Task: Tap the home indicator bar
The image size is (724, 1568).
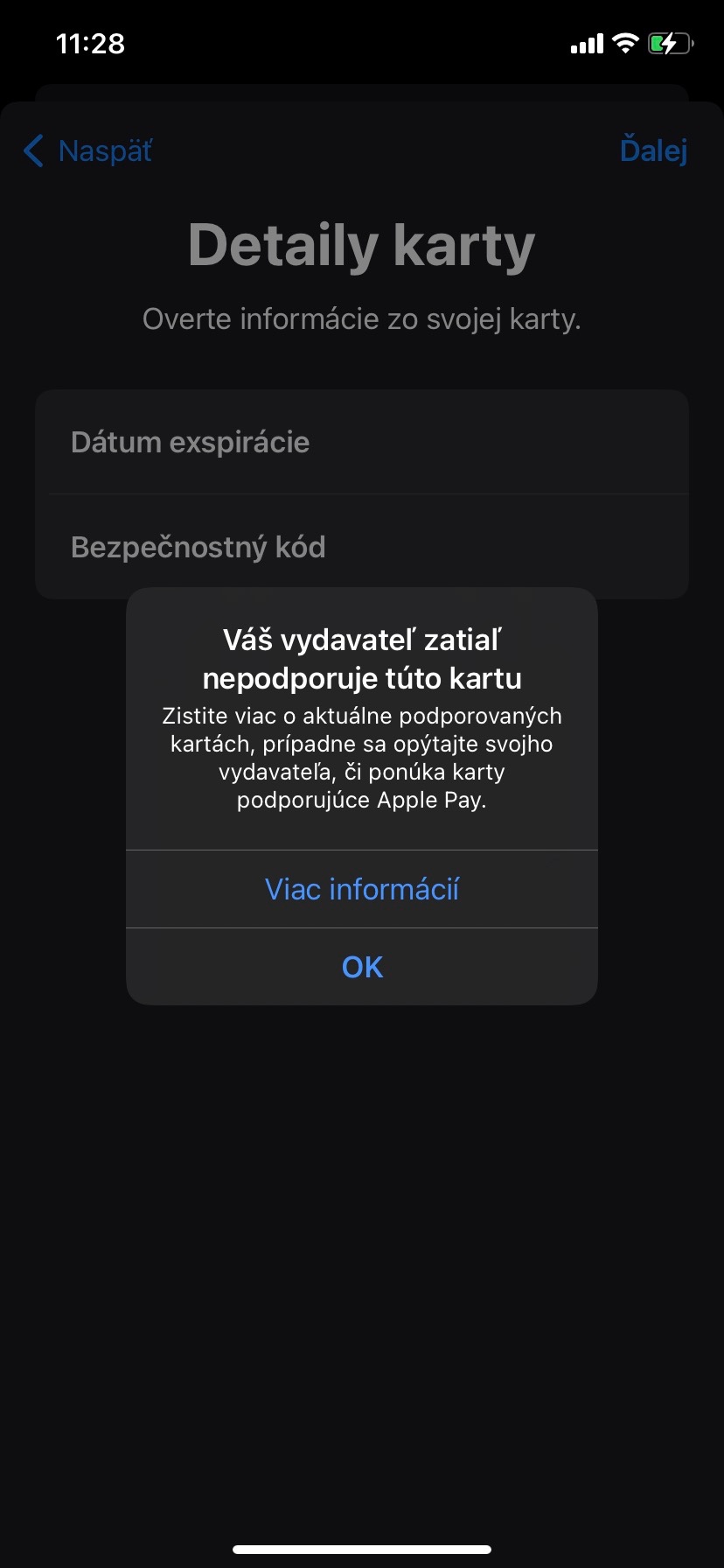Action: click(x=361, y=1547)
